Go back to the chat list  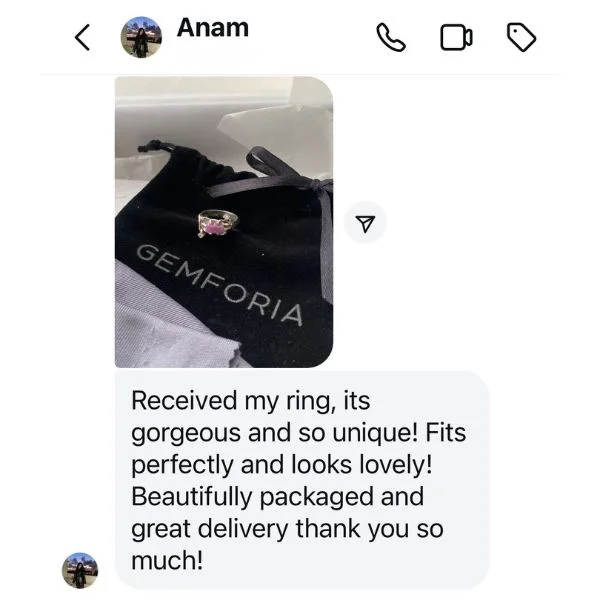coord(83,38)
